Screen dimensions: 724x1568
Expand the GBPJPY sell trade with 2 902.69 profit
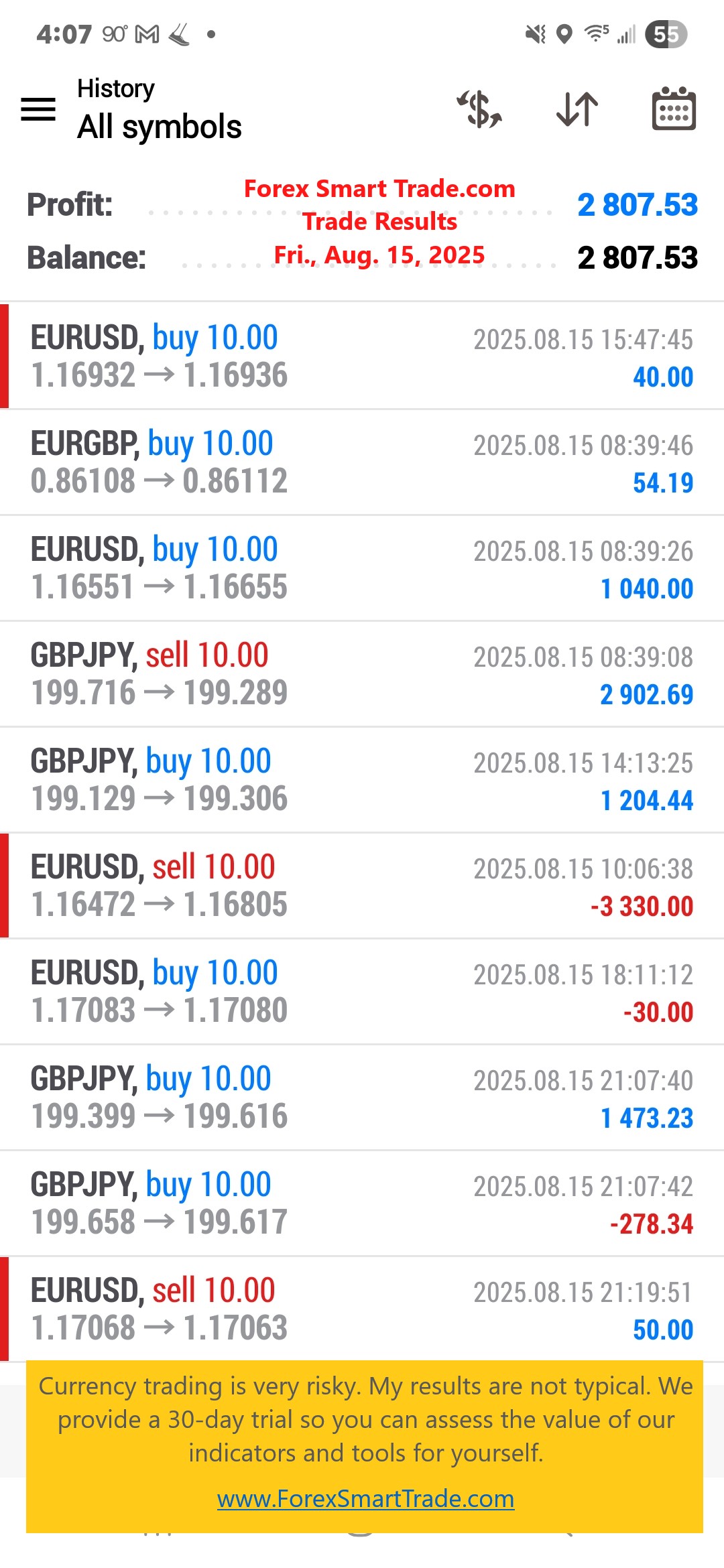362,673
